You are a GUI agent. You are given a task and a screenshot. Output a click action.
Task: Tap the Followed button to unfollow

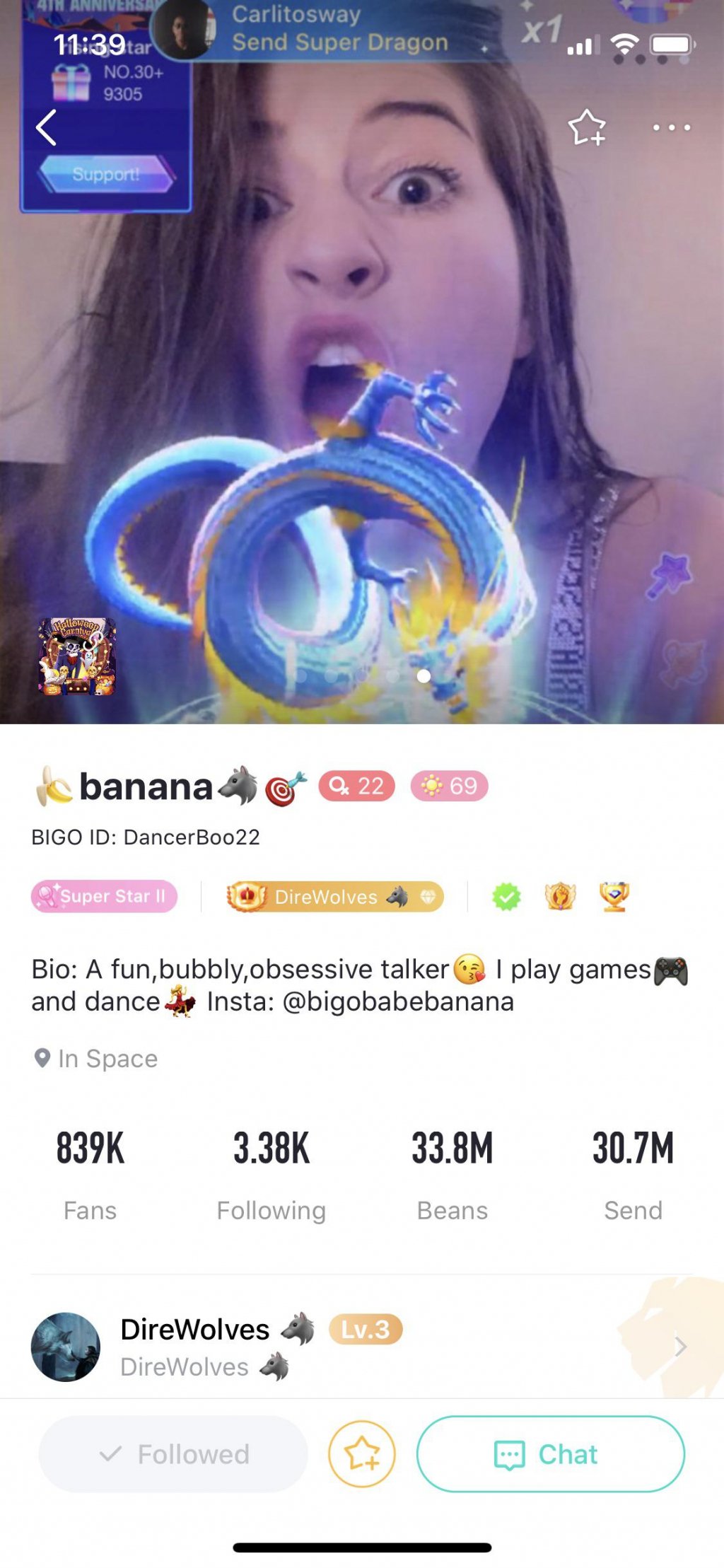click(x=173, y=1454)
